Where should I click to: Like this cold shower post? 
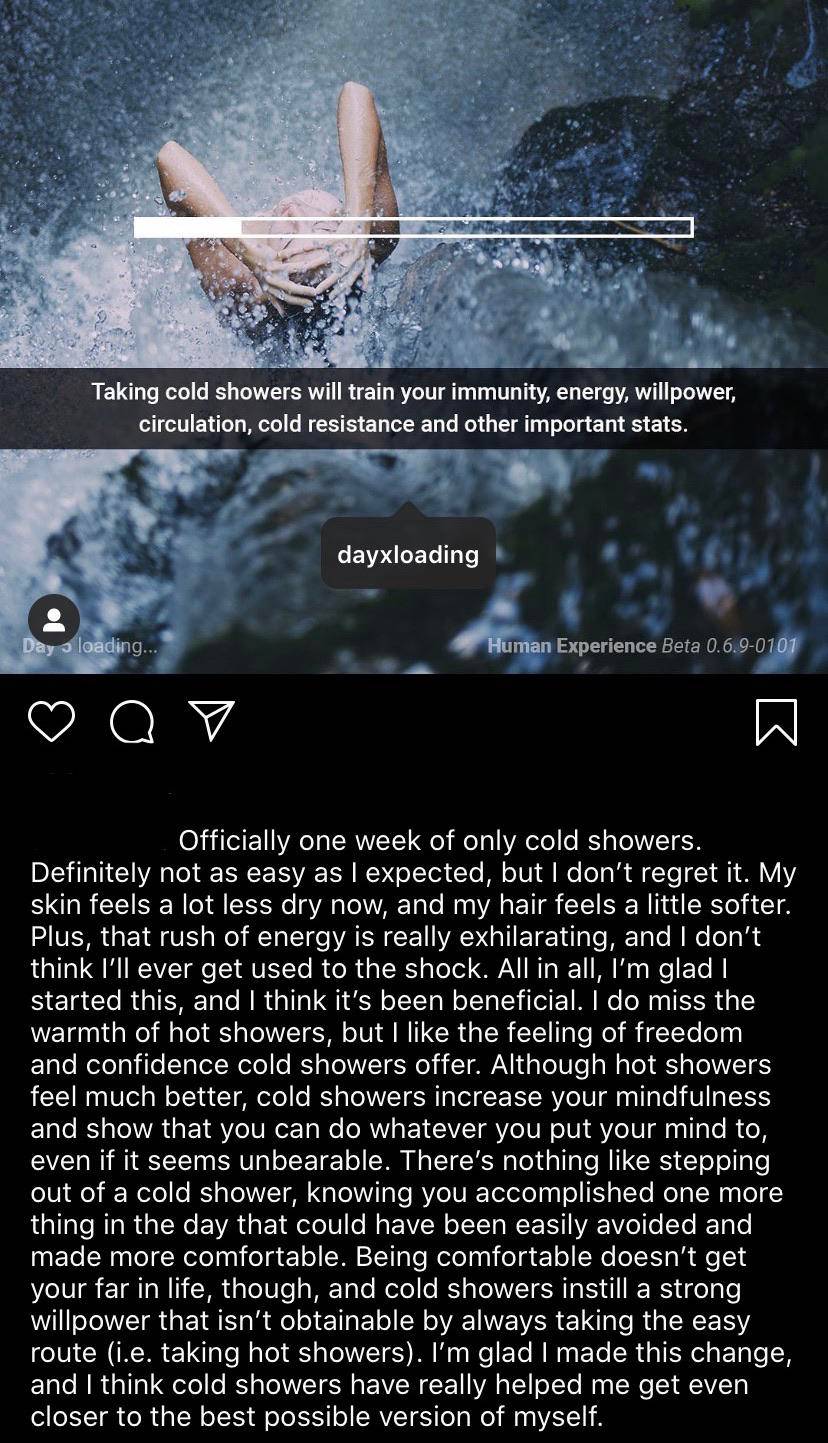[x=51, y=721]
